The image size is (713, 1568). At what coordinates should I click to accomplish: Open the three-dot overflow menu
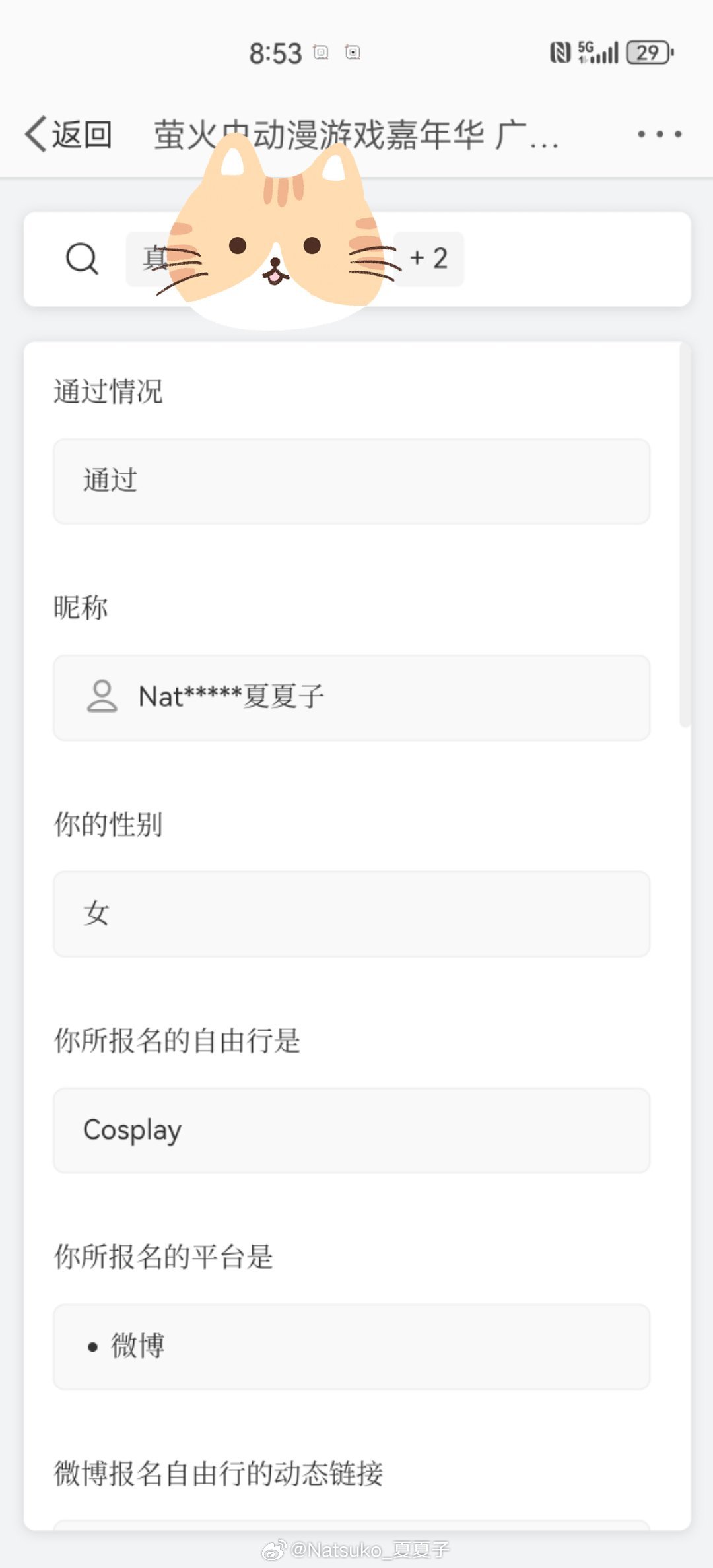[x=659, y=134]
